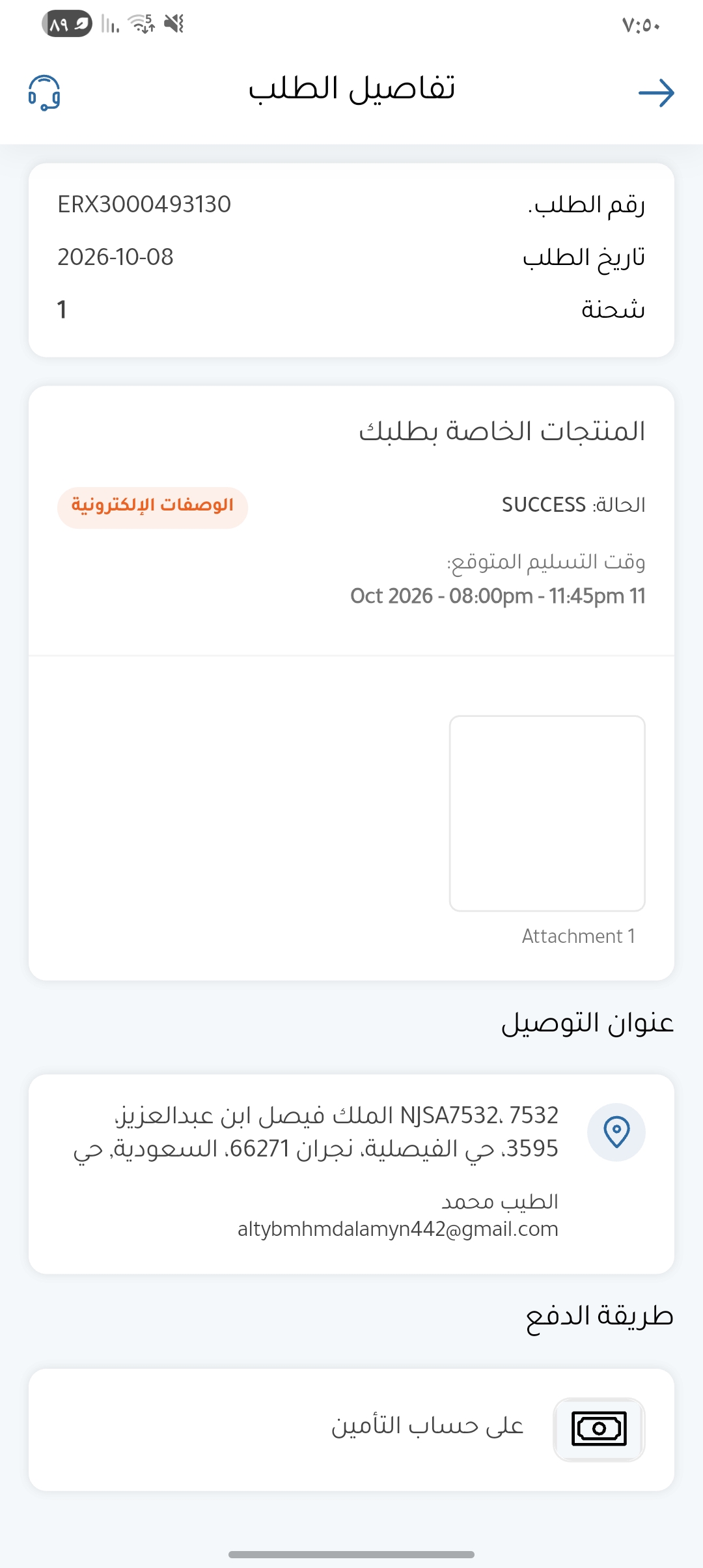Open the Attachment 1 thumbnail

(x=547, y=813)
